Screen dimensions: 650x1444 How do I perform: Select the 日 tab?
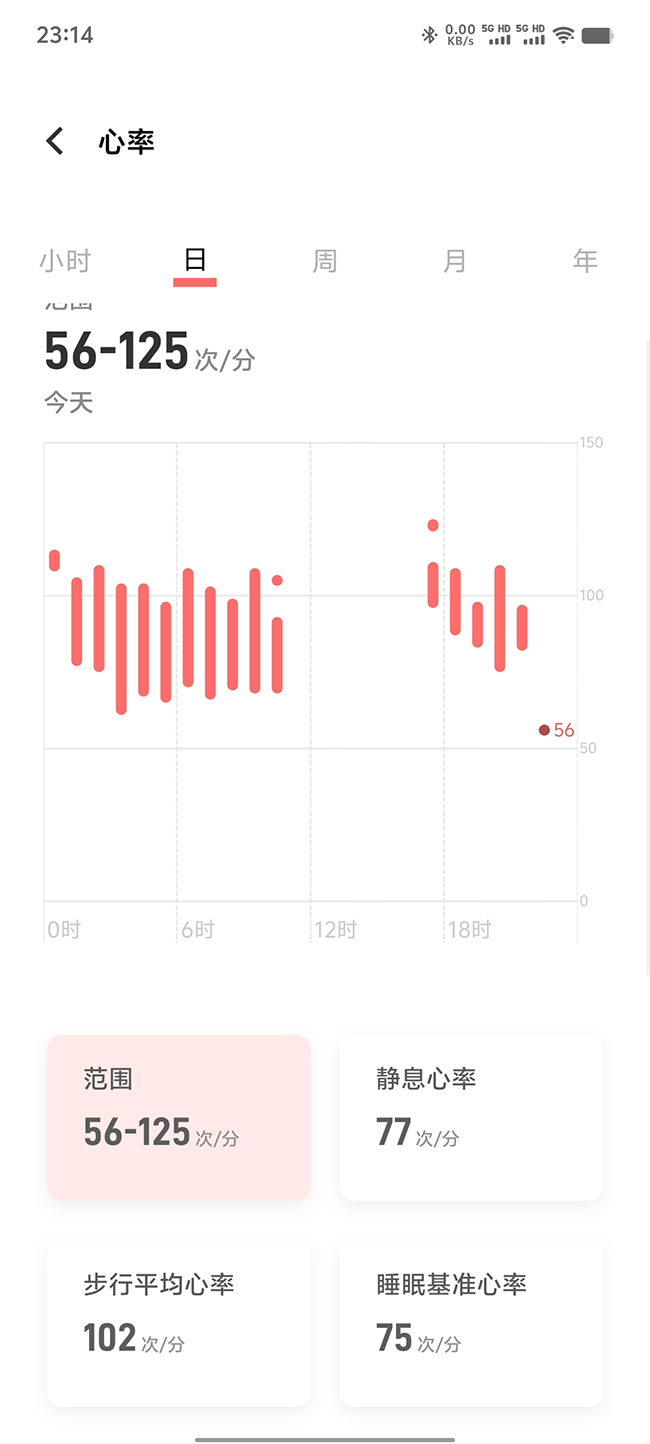click(x=195, y=261)
